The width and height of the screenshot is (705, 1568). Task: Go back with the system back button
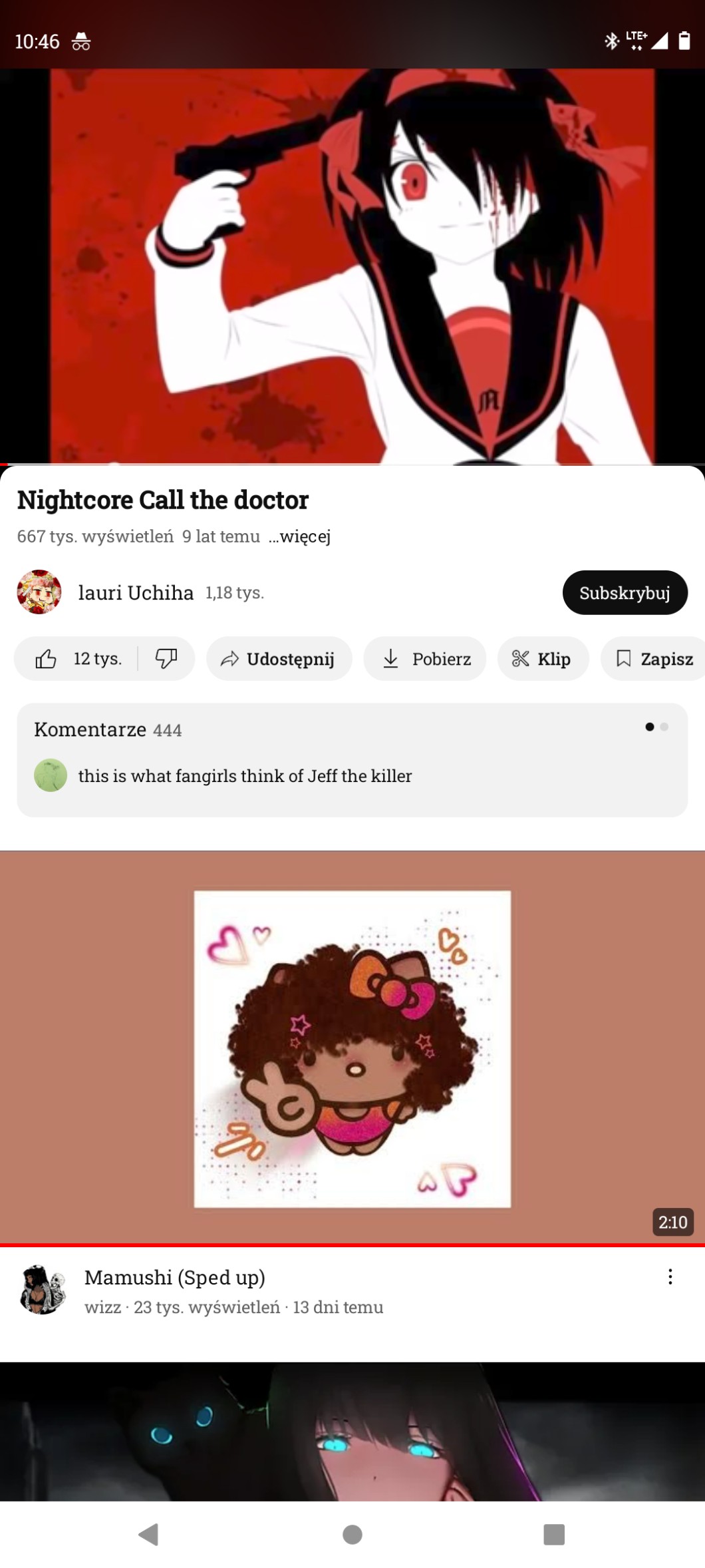[x=148, y=1534]
